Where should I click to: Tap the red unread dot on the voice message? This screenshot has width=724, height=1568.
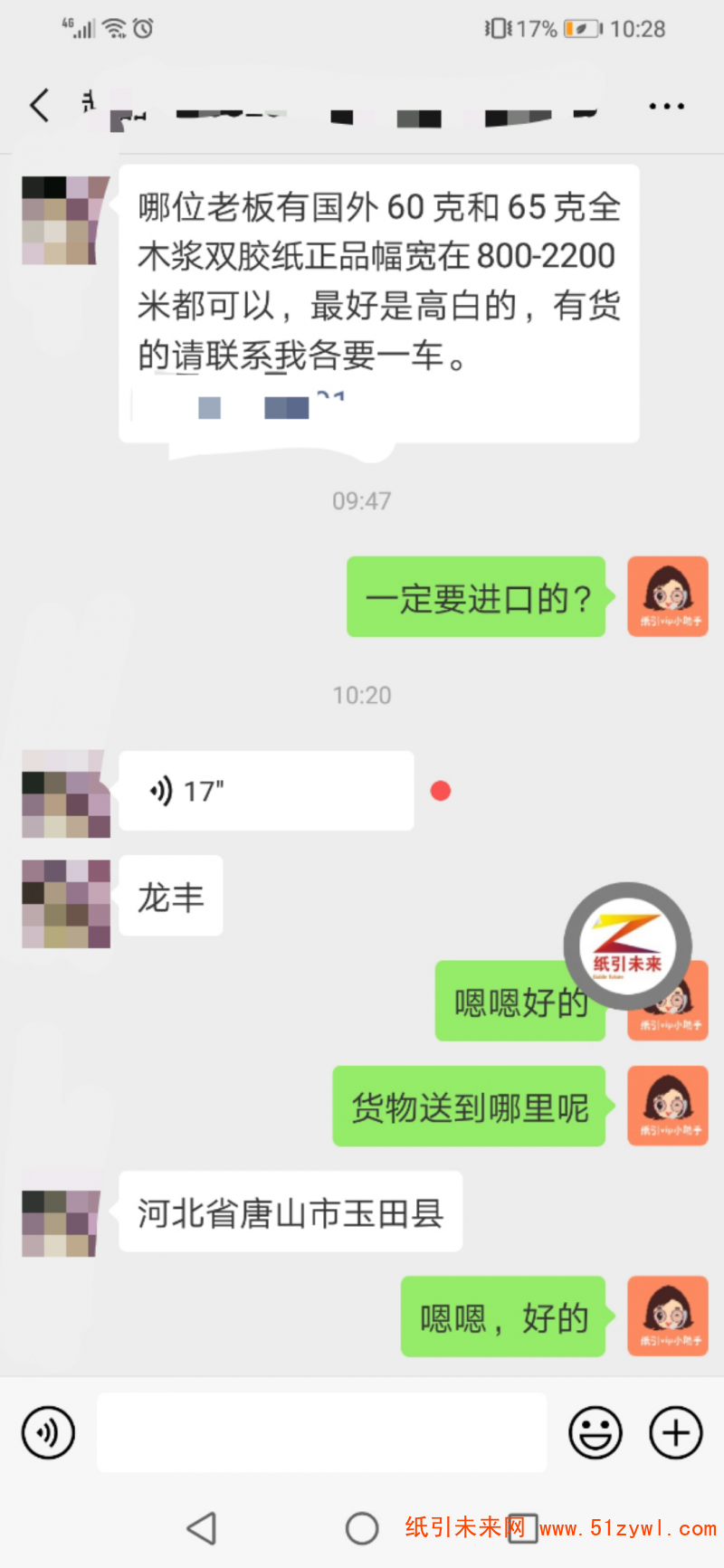click(x=441, y=790)
